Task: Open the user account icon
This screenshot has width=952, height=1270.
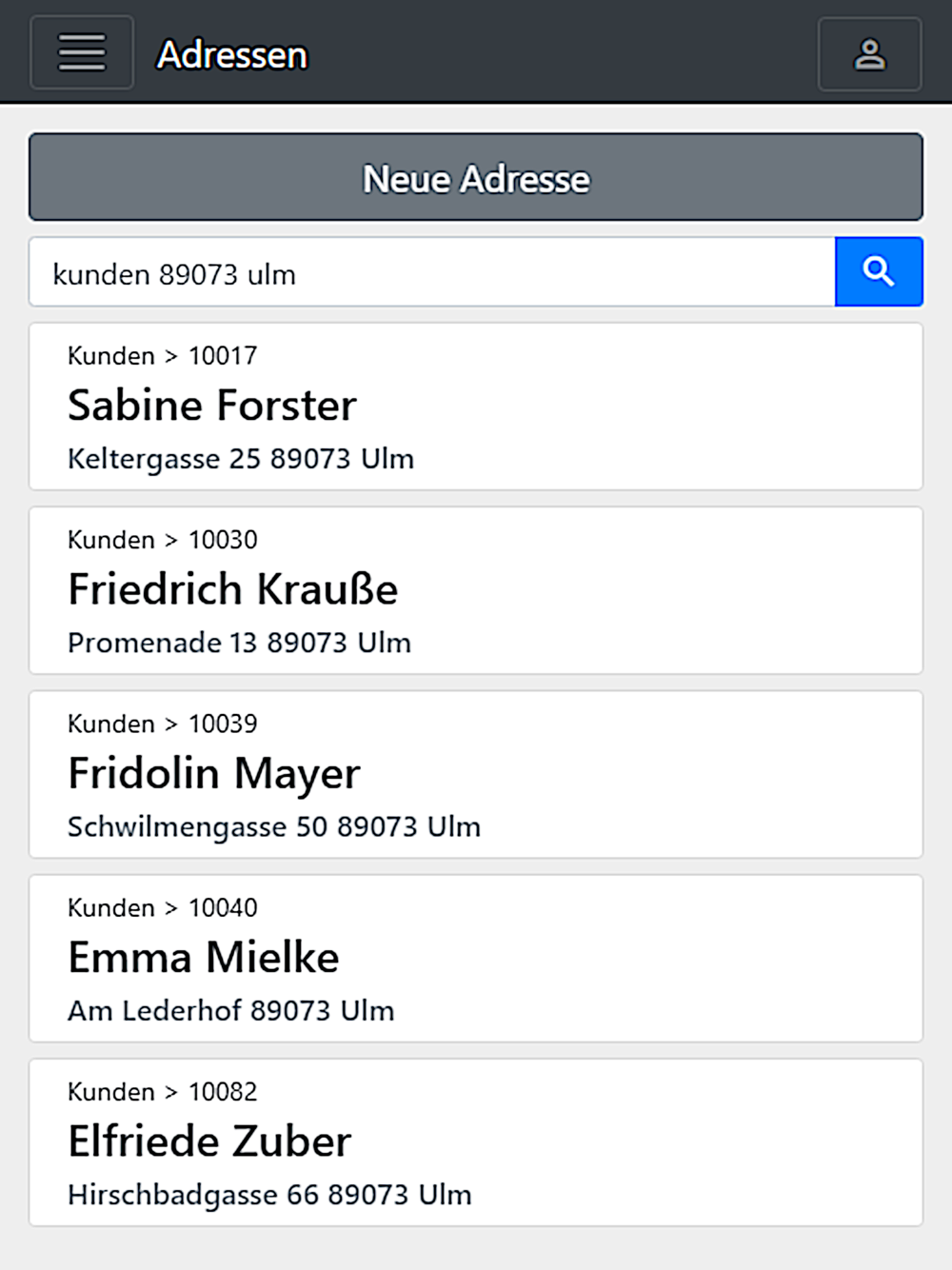Action: coord(869,54)
